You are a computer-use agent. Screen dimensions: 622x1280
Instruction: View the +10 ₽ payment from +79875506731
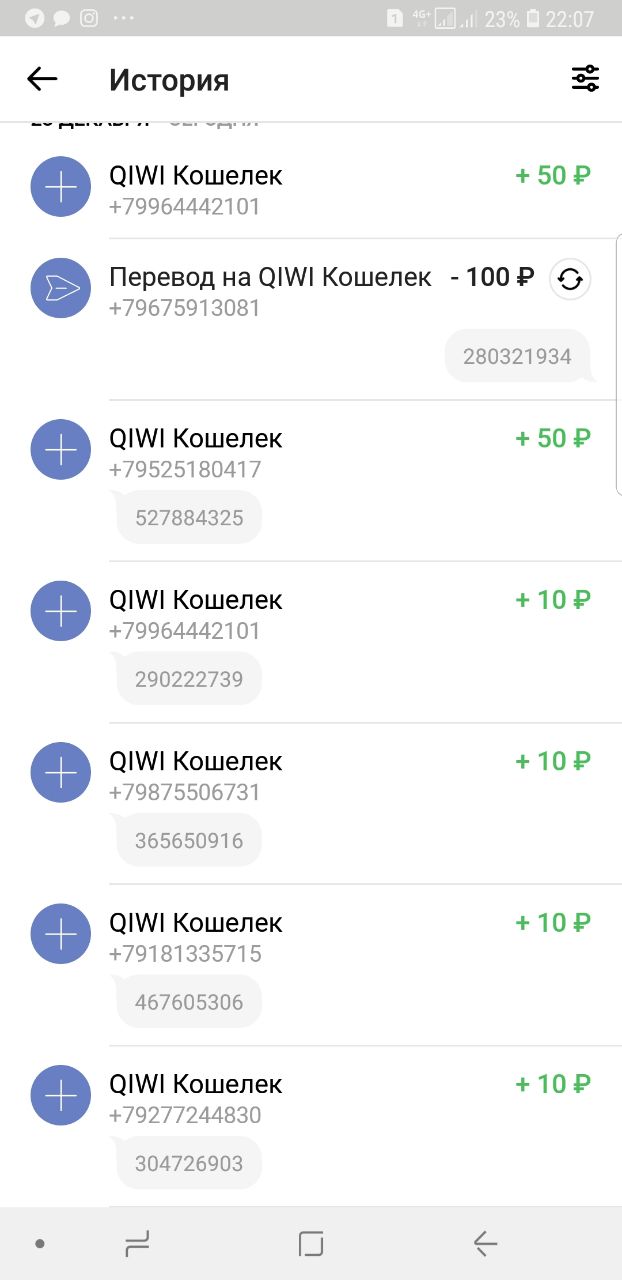(311, 803)
